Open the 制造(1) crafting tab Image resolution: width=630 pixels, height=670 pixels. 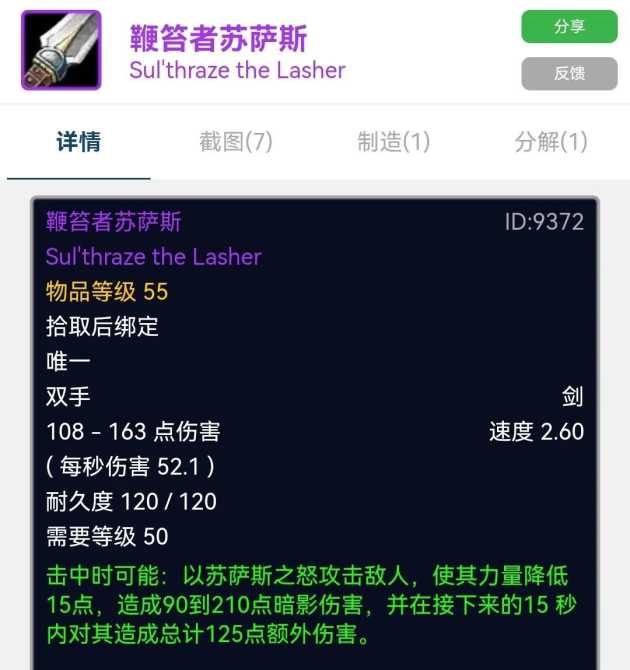394,142
